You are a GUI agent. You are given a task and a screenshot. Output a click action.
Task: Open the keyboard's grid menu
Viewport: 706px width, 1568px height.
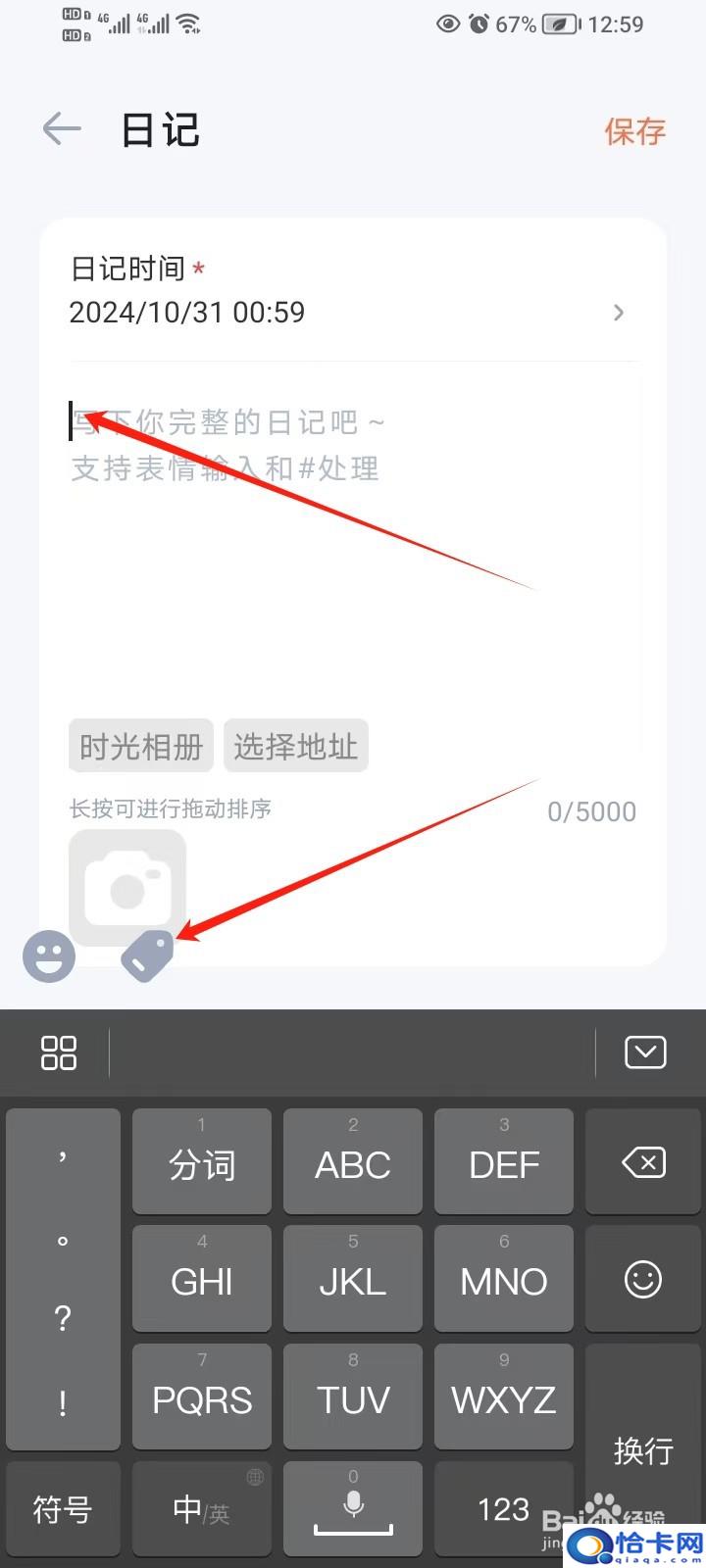coord(59,1053)
